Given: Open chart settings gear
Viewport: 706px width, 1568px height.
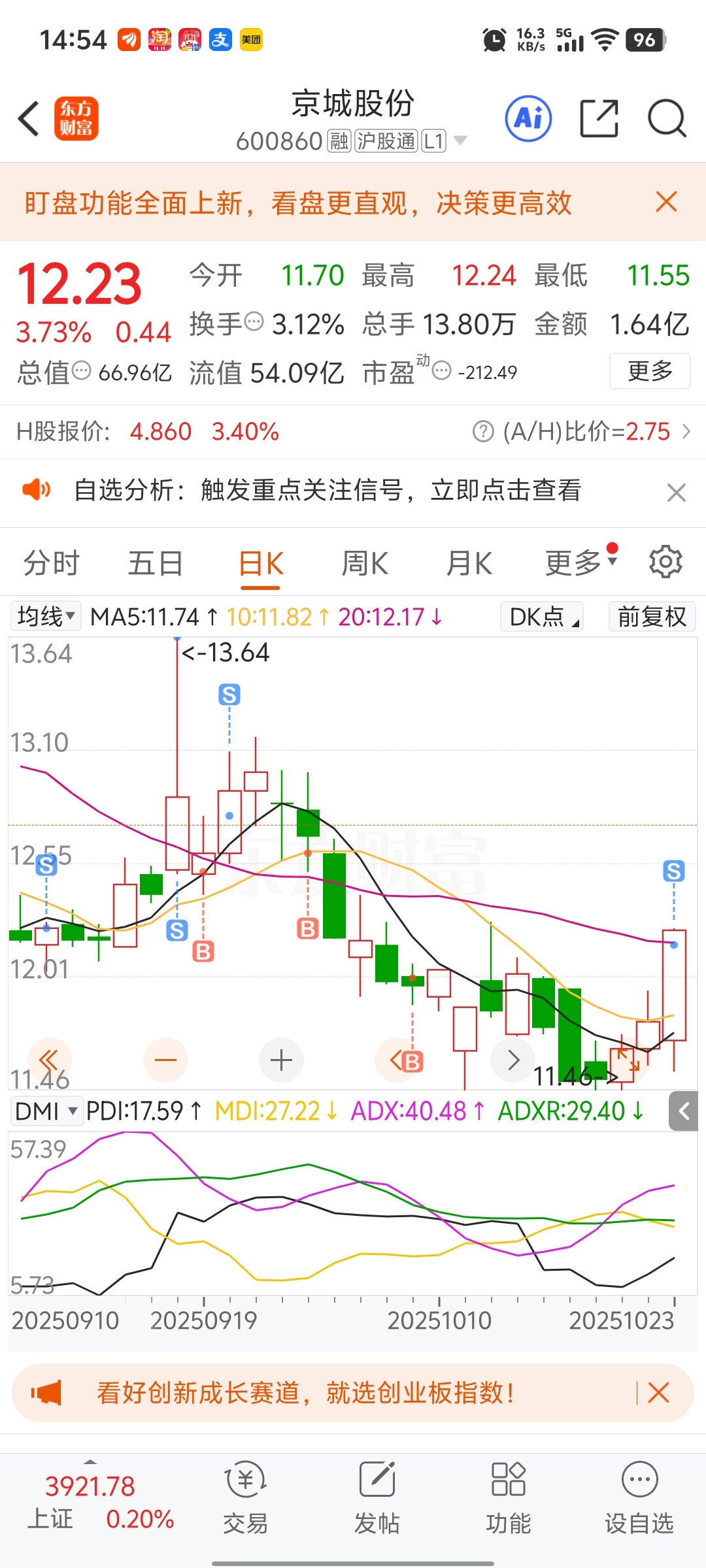Looking at the screenshot, I should pyautogui.click(x=665, y=562).
